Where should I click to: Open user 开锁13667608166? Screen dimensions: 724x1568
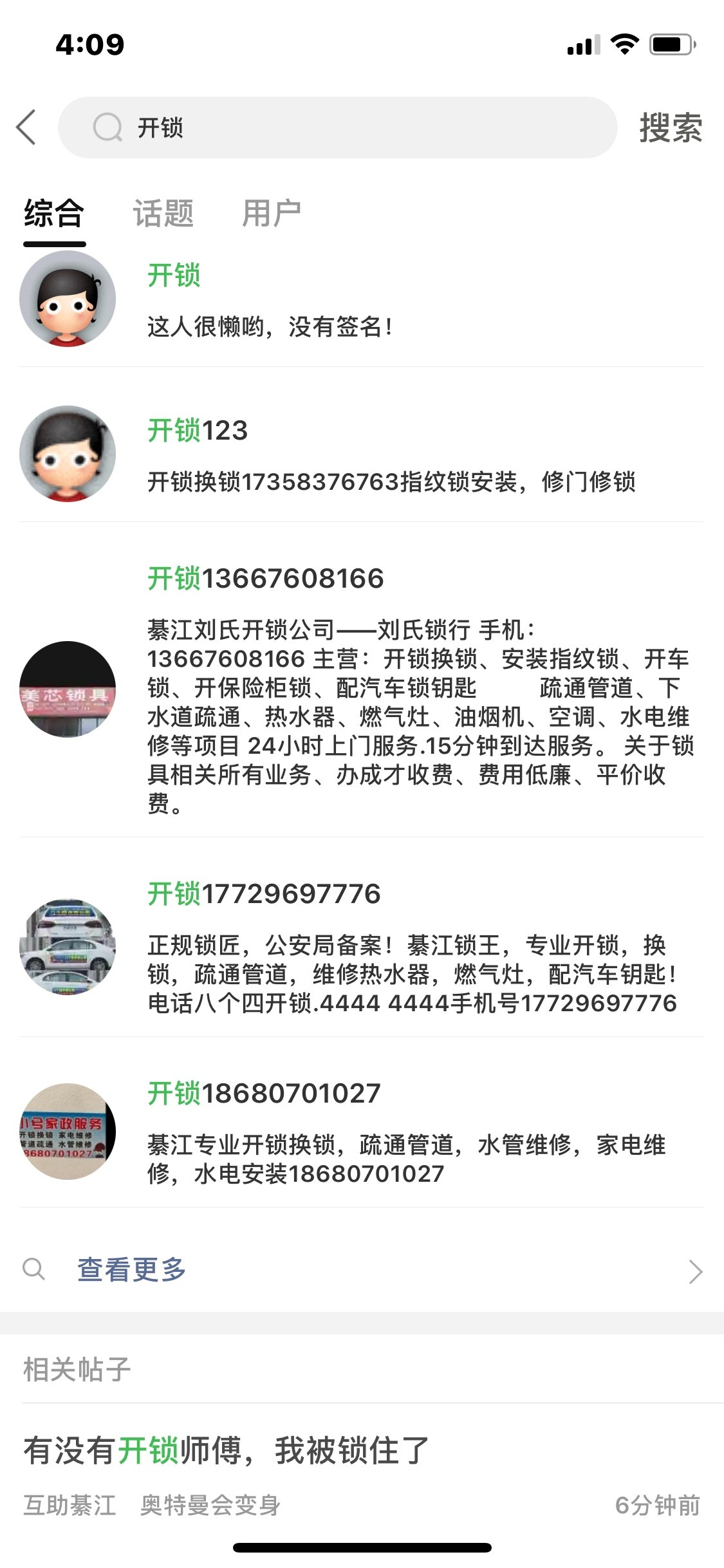(360, 689)
